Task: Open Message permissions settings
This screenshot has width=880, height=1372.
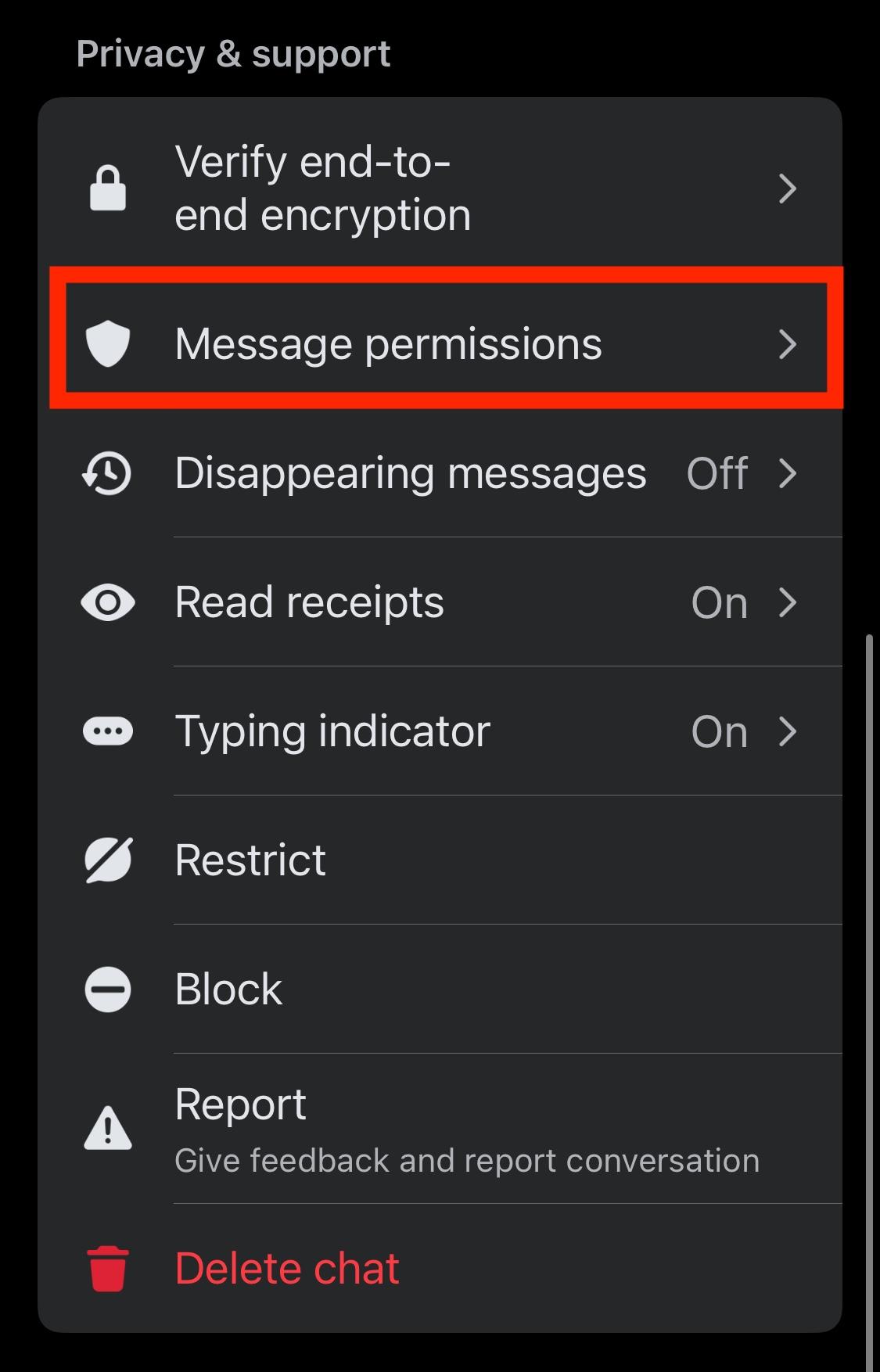Action: [x=438, y=344]
